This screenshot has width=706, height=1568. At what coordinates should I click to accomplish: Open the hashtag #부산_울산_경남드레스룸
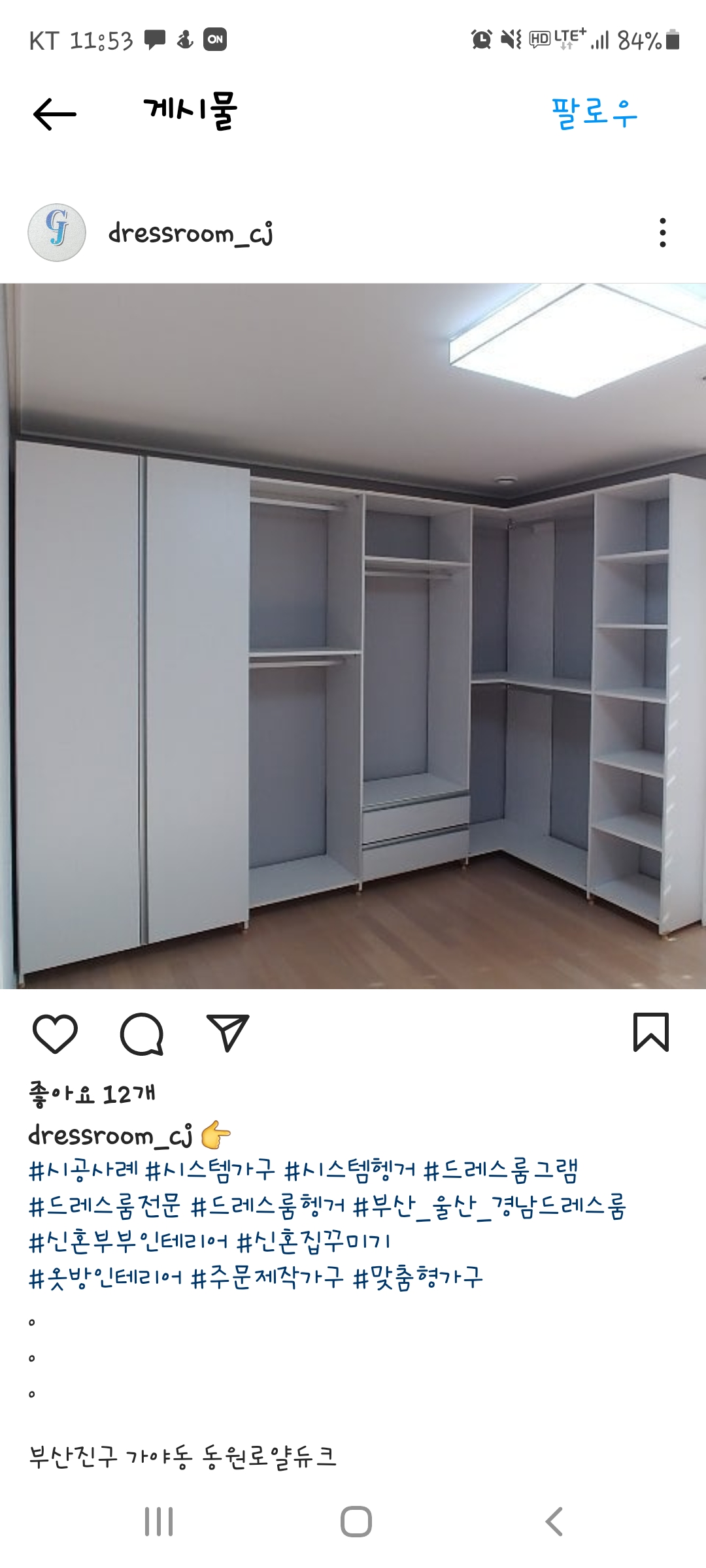click(489, 1206)
